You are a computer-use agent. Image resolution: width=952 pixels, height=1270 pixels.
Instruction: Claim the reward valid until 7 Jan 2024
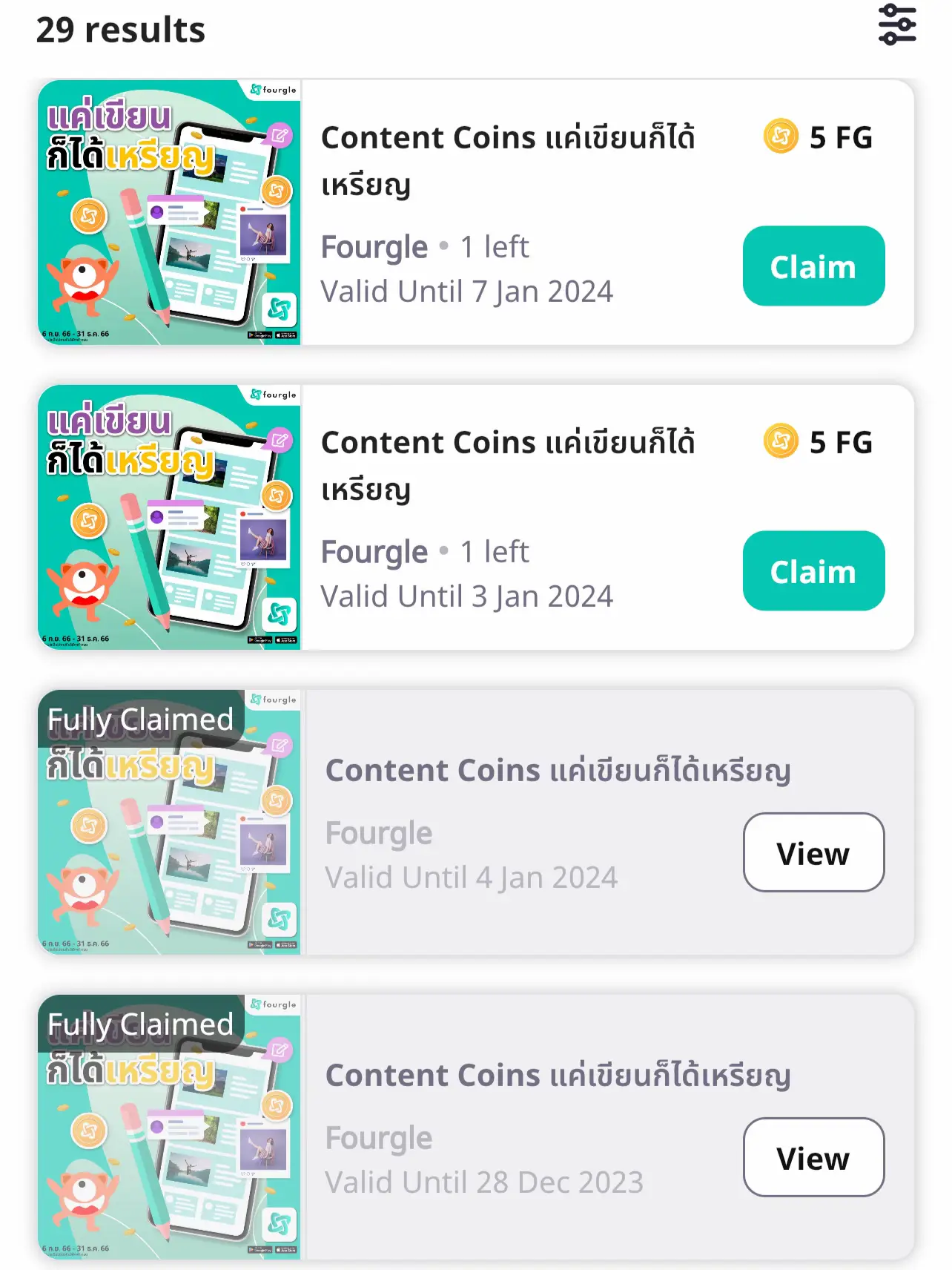pyautogui.click(x=813, y=266)
